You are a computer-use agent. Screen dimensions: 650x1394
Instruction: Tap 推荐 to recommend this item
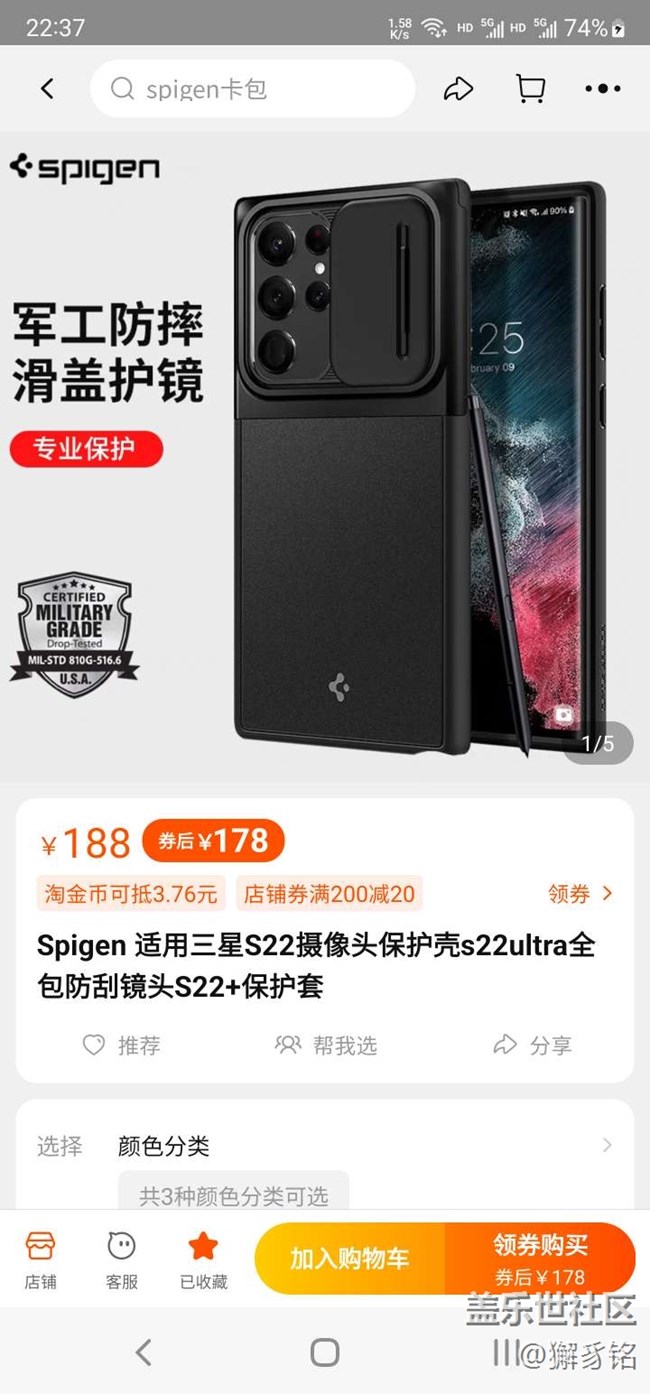[x=121, y=1045]
